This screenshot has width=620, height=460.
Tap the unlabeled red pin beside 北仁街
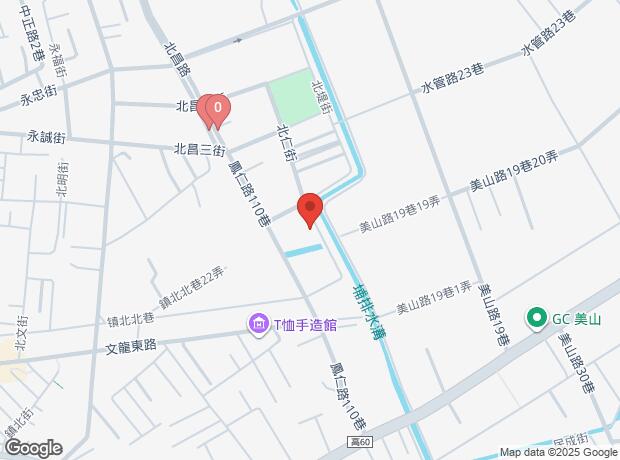coord(310,209)
